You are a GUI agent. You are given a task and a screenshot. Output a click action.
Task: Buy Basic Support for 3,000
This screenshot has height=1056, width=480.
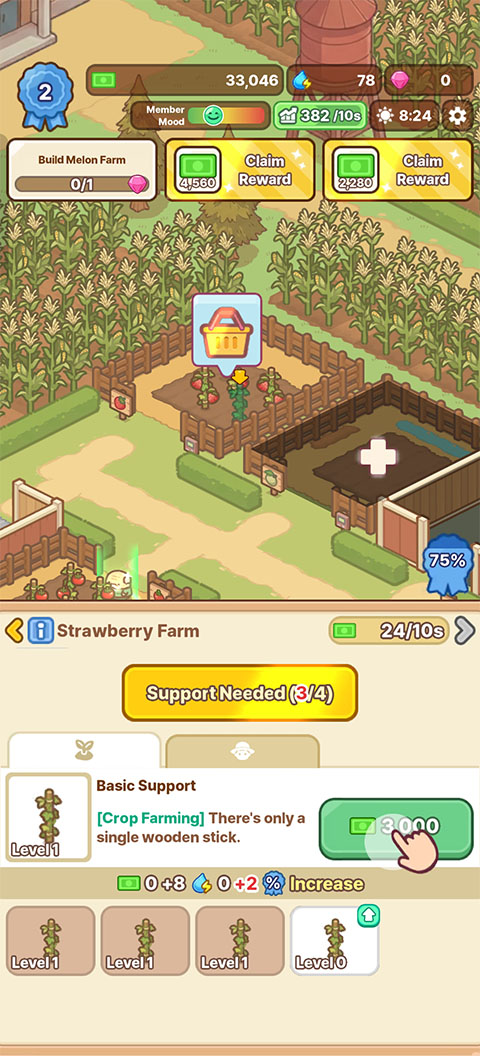[396, 829]
